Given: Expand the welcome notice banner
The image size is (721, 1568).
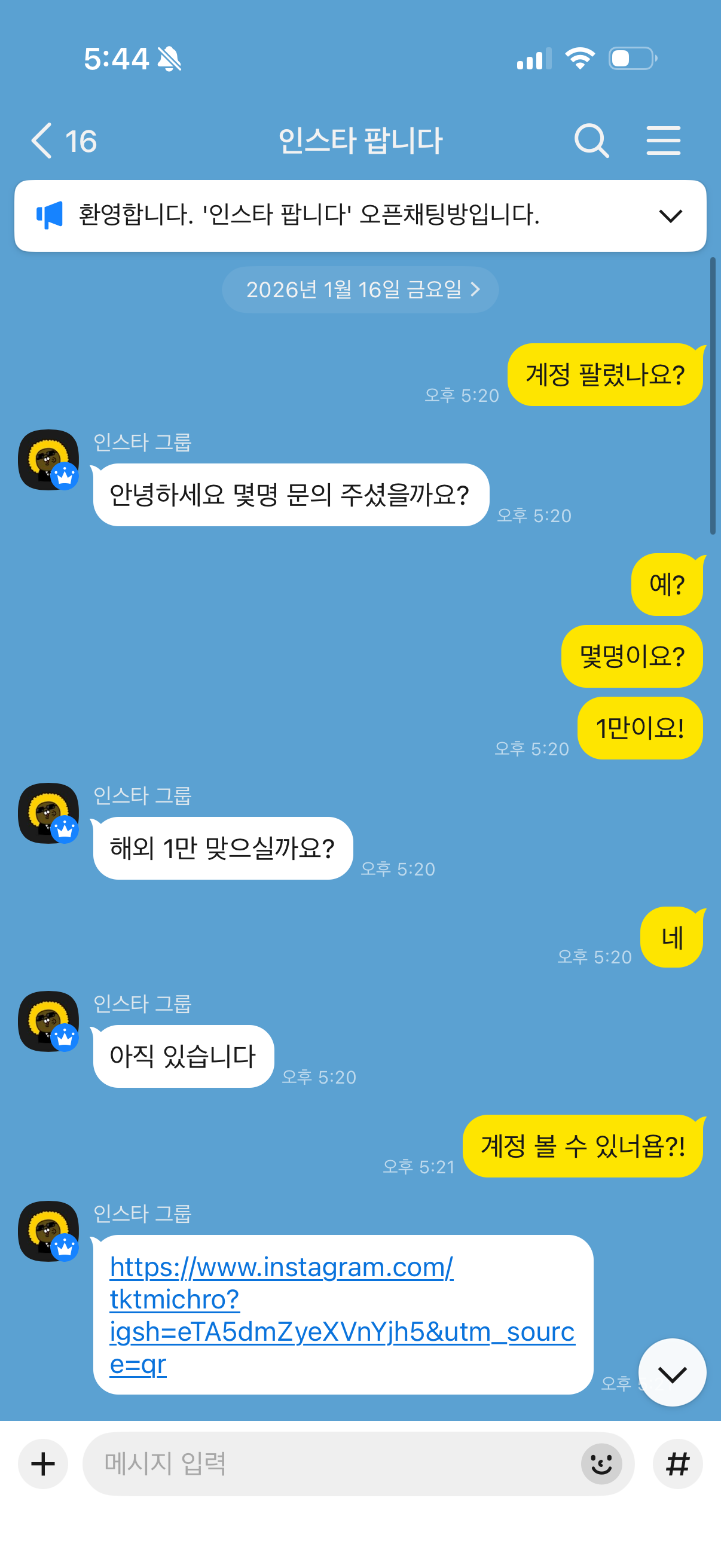Looking at the screenshot, I should click(x=670, y=216).
